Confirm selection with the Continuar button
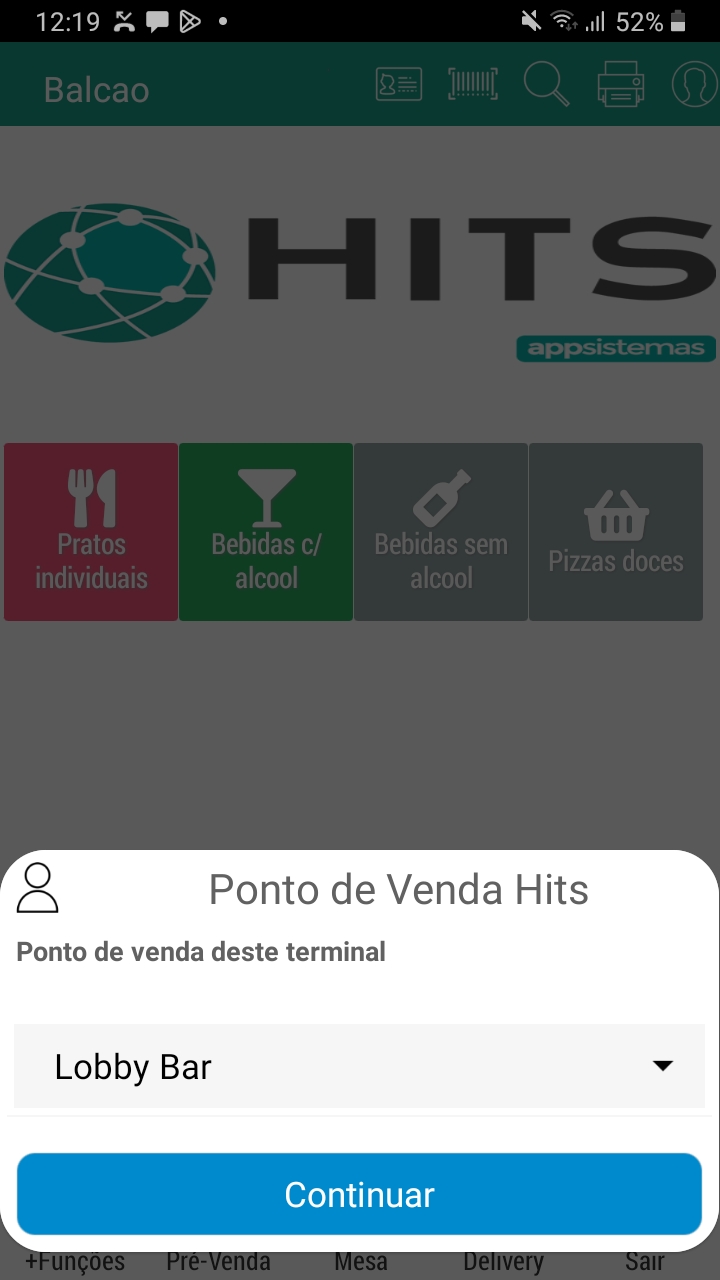 click(x=360, y=1194)
